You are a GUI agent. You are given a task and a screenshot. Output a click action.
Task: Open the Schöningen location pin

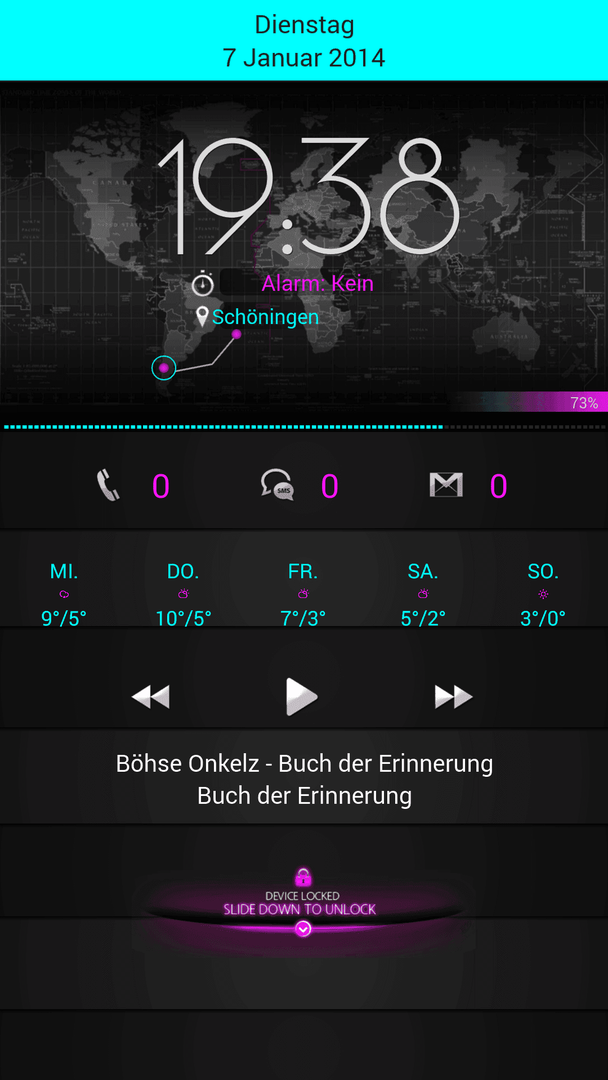pyautogui.click(x=202, y=318)
